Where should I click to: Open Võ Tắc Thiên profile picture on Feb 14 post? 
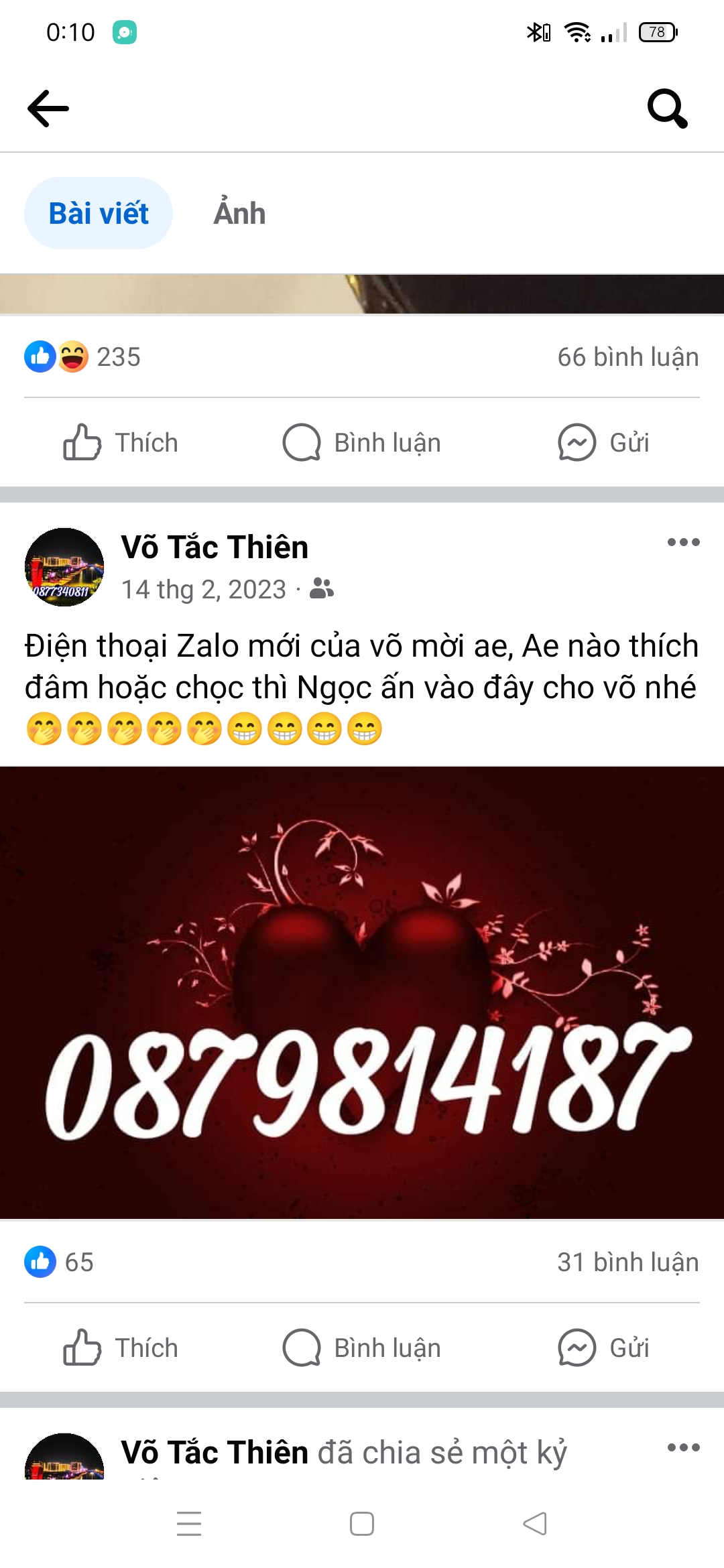pyautogui.click(x=64, y=567)
